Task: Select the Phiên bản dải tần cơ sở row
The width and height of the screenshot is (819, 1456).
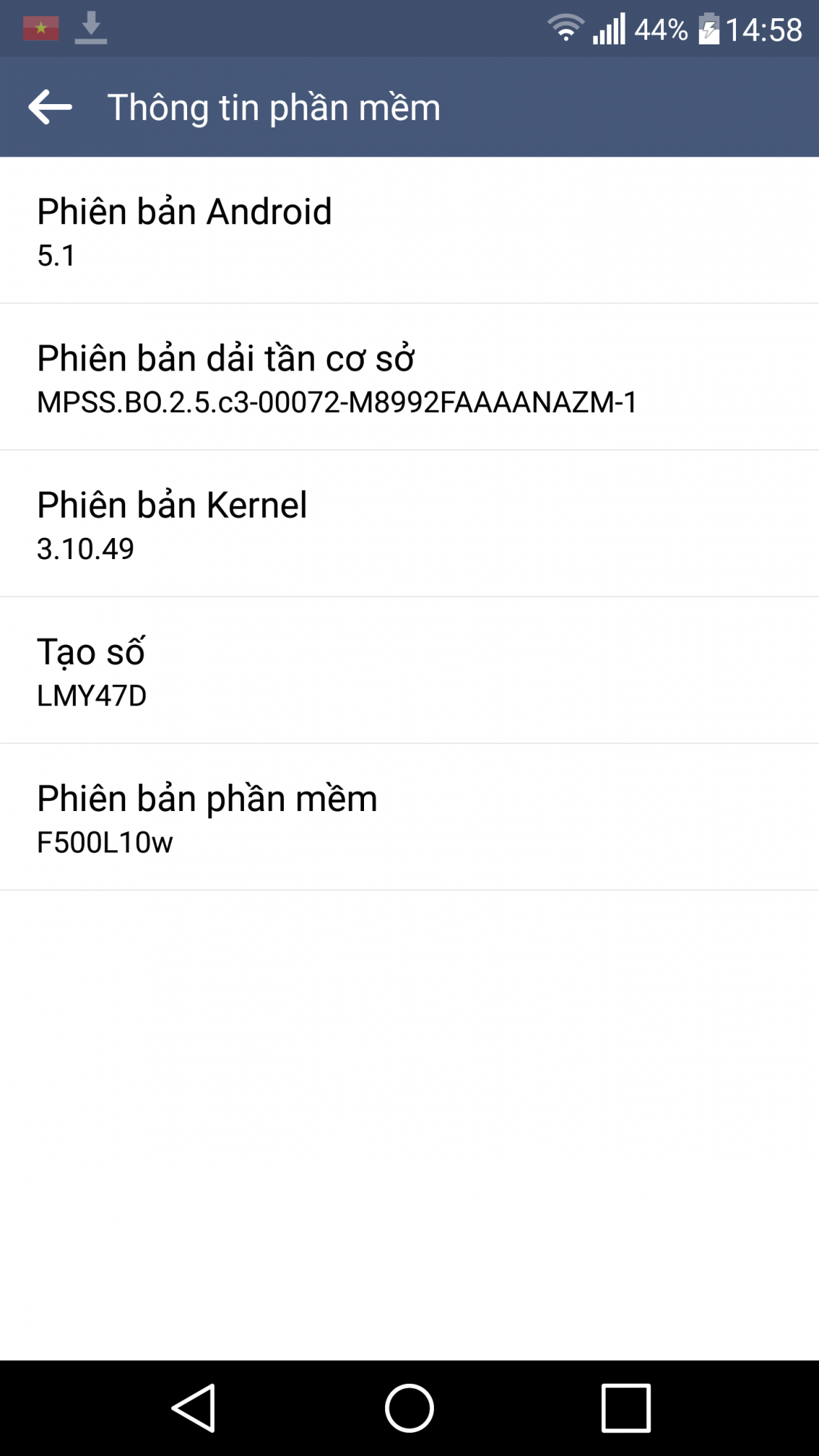Action: coord(409,378)
